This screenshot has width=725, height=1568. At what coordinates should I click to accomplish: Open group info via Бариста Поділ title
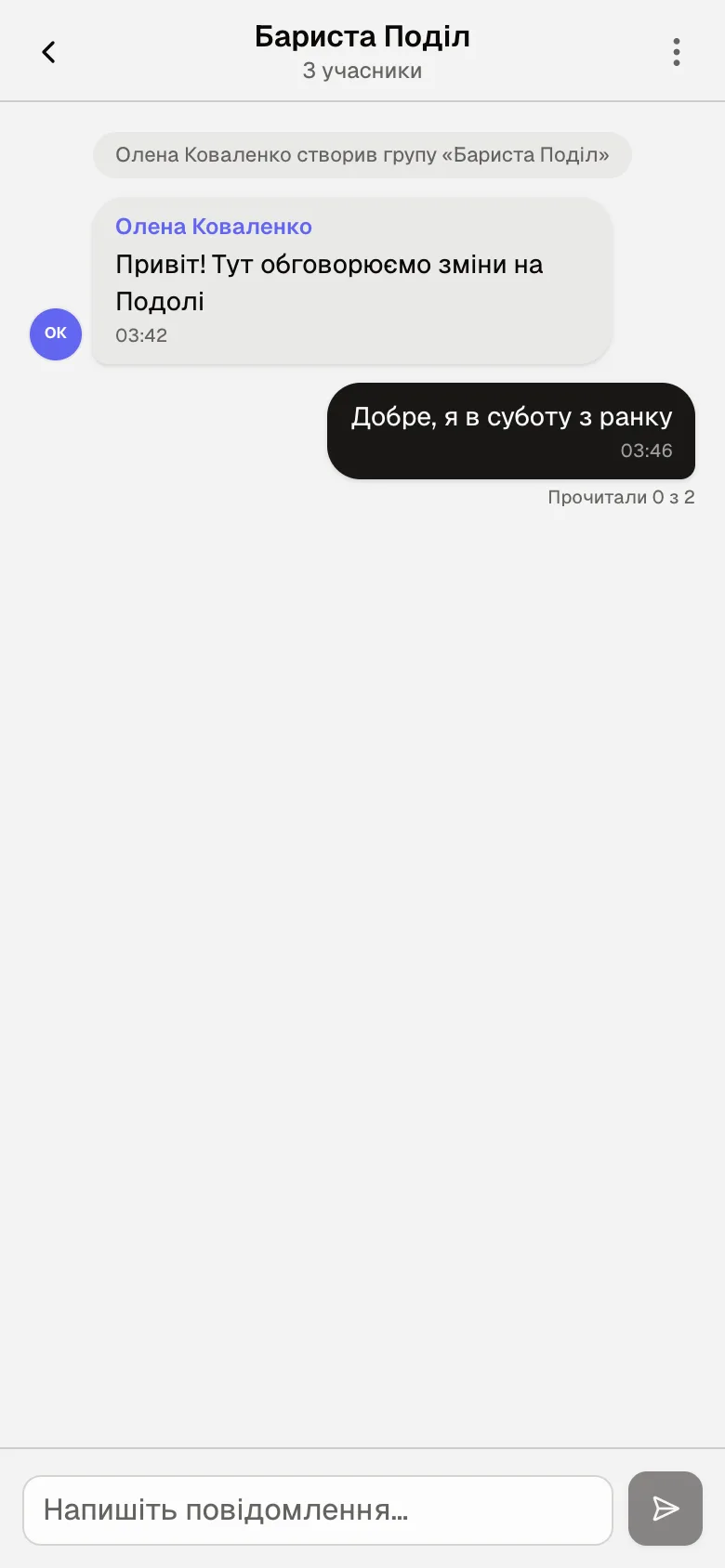tap(362, 37)
